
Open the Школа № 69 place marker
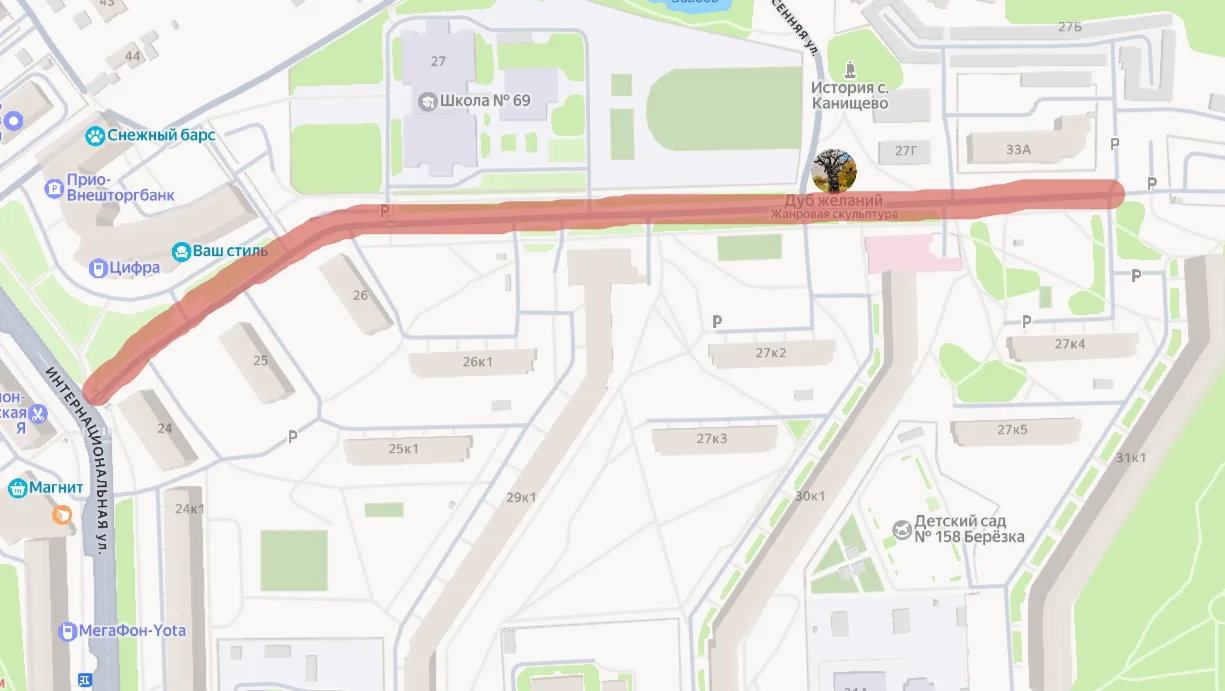click(427, 101)
